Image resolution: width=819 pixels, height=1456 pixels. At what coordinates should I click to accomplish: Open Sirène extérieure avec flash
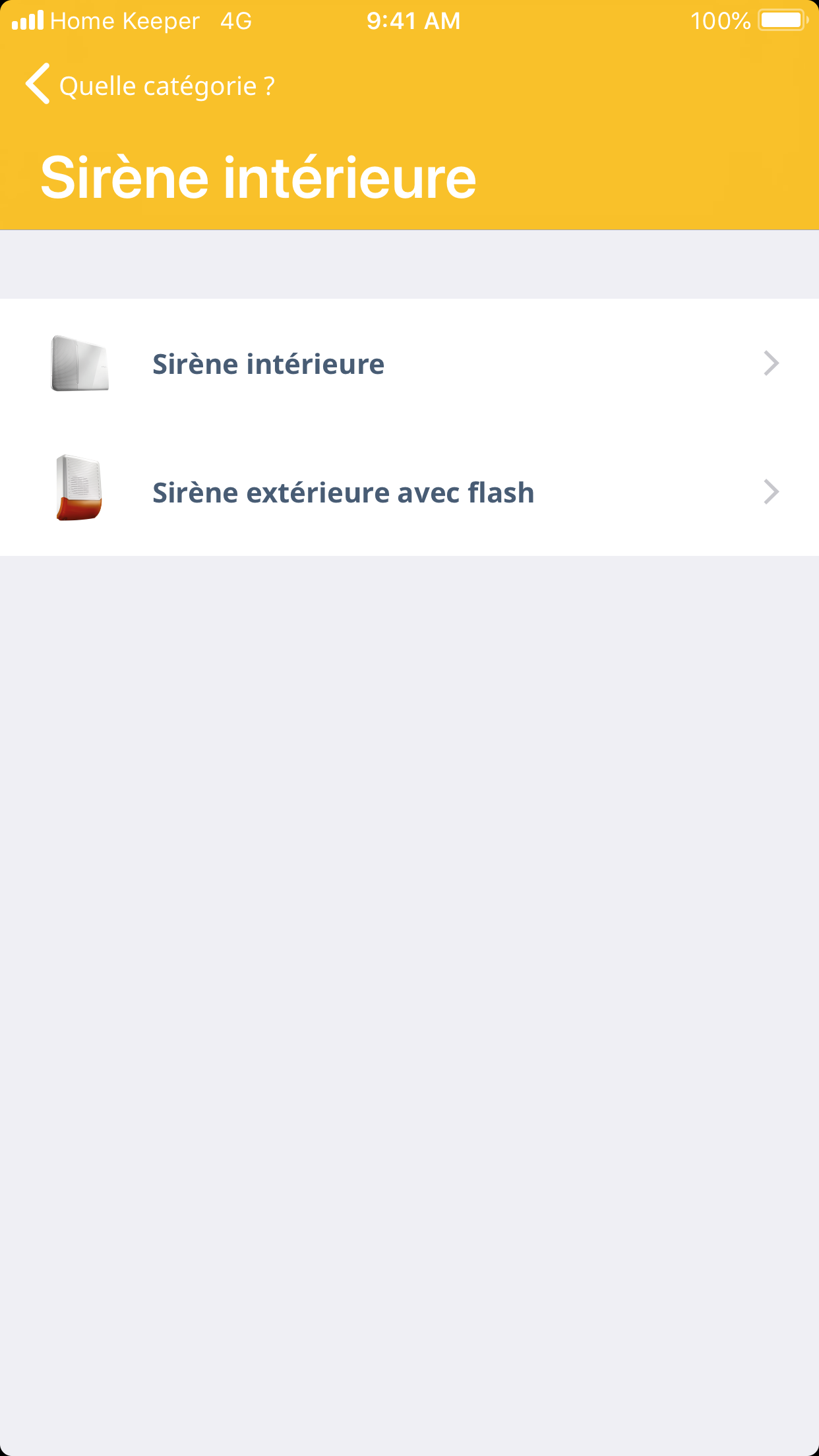(x=409, y=492)
